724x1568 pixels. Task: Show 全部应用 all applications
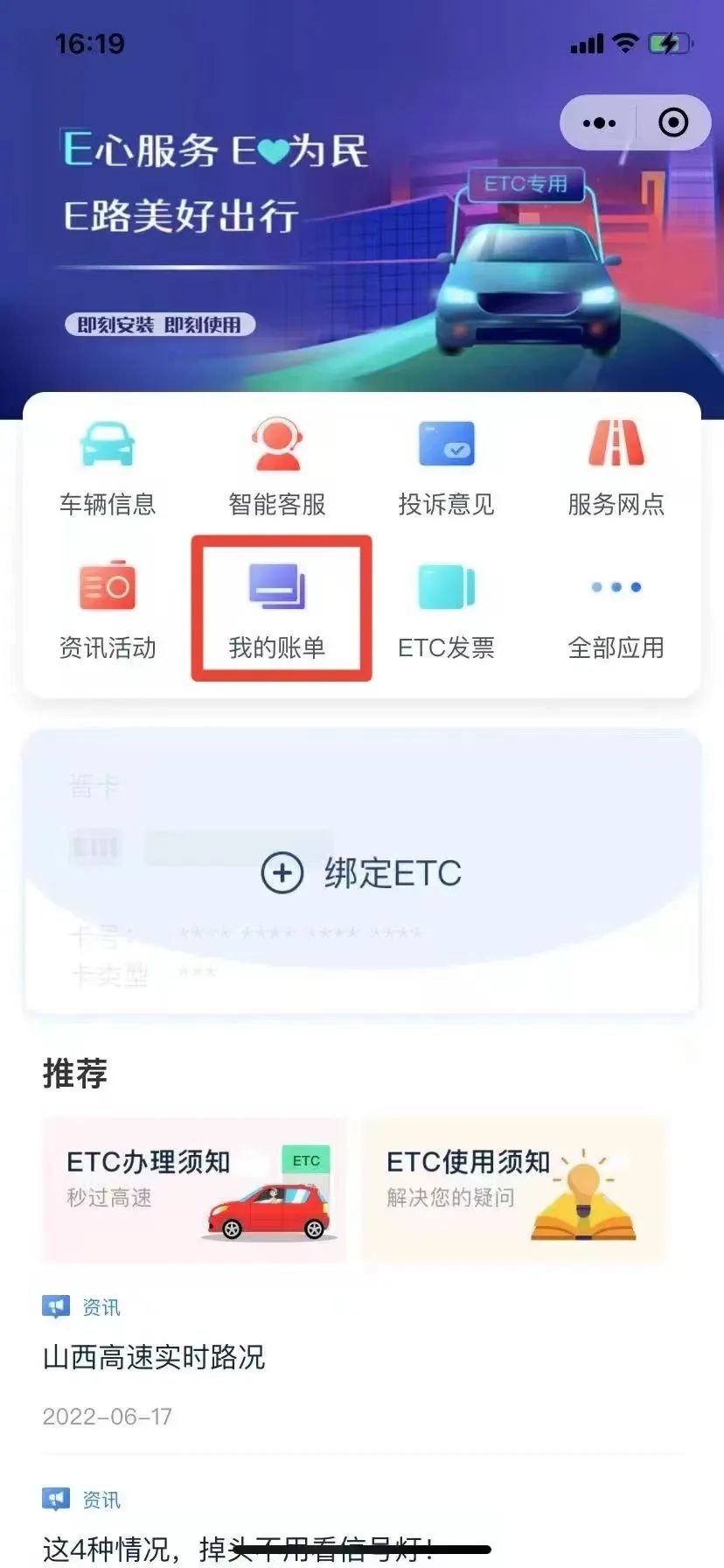point(616,610)
